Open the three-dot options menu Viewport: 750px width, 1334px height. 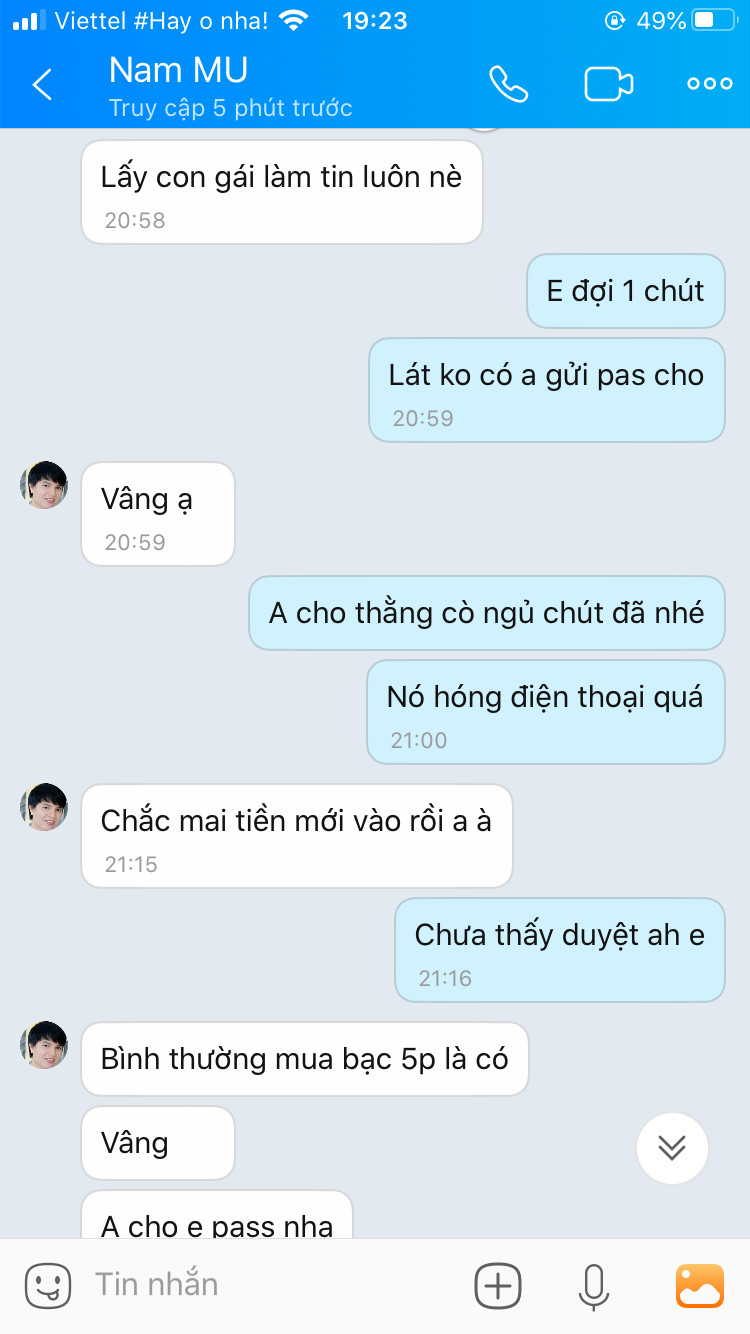pyautogui.click(x=709, y=84)
